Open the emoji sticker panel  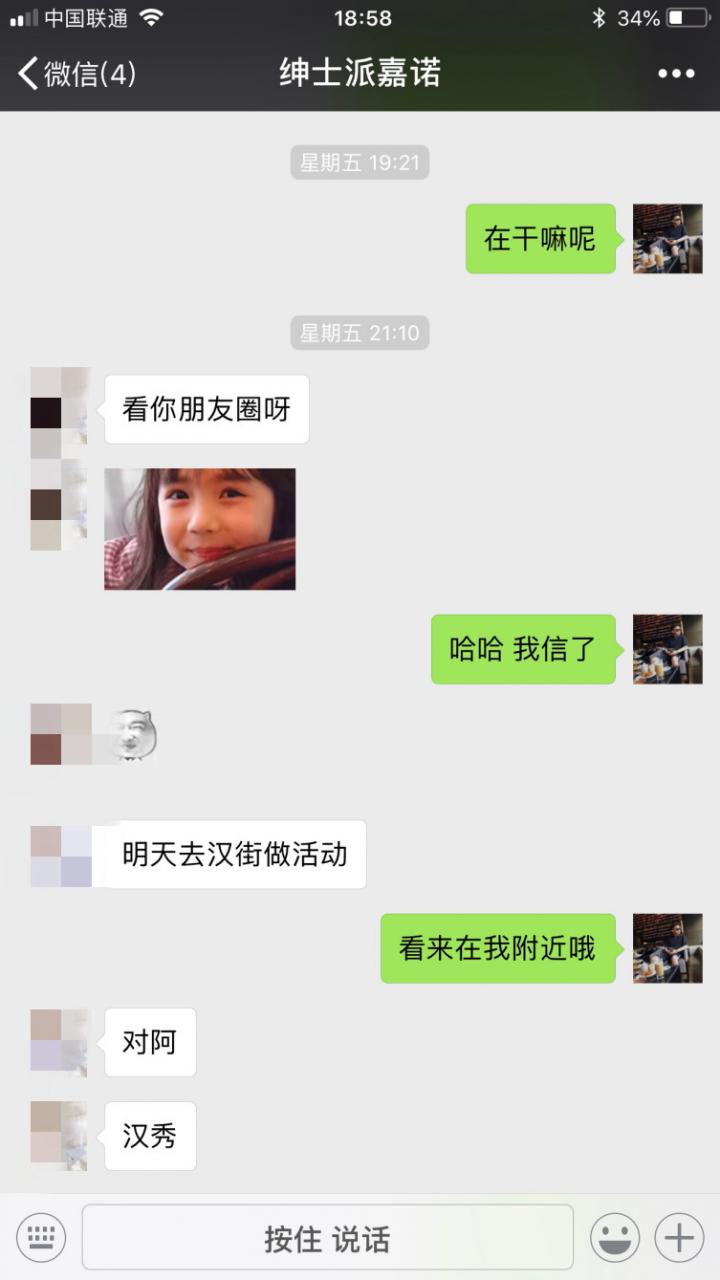pyautogui.click(x=614, y=1238)
